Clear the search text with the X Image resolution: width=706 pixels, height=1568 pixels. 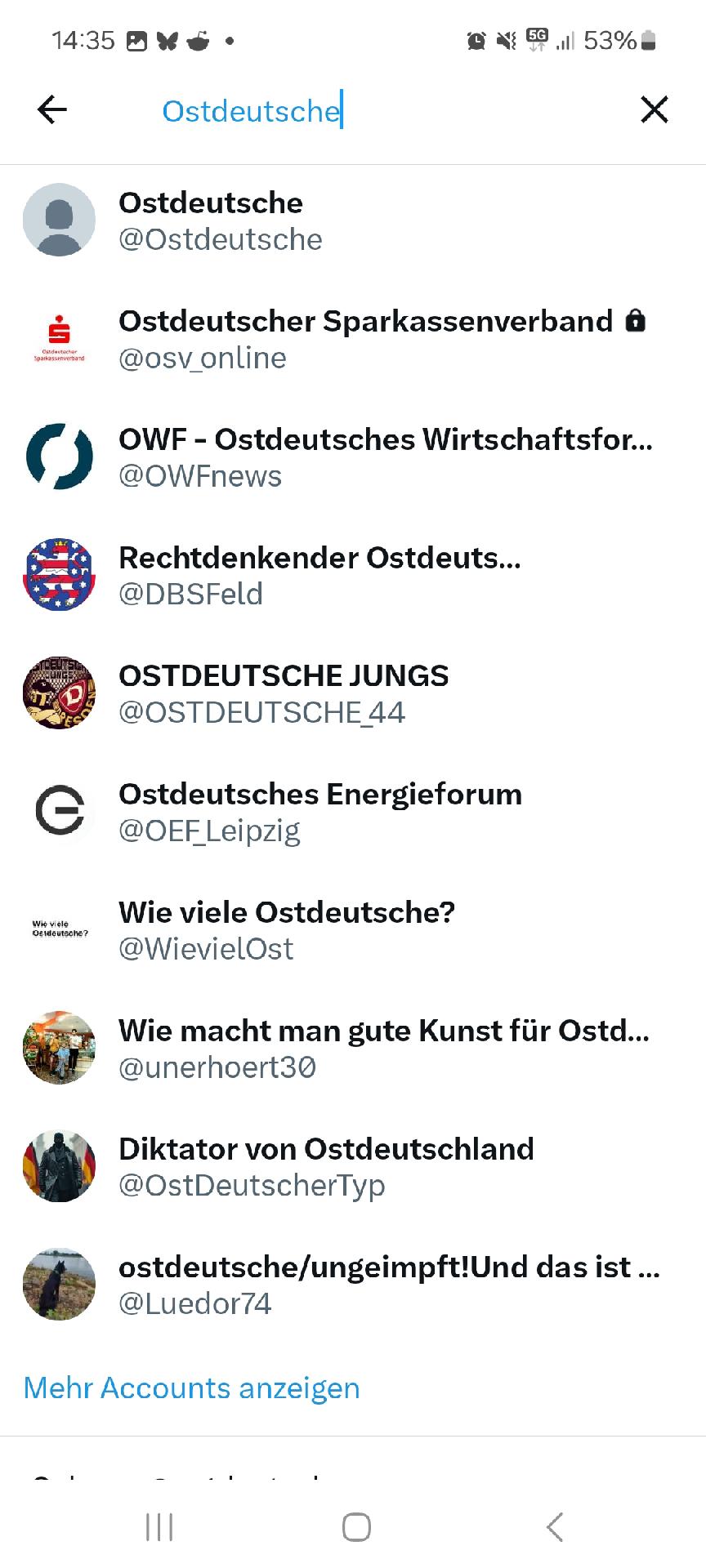(x=655, y=109)
